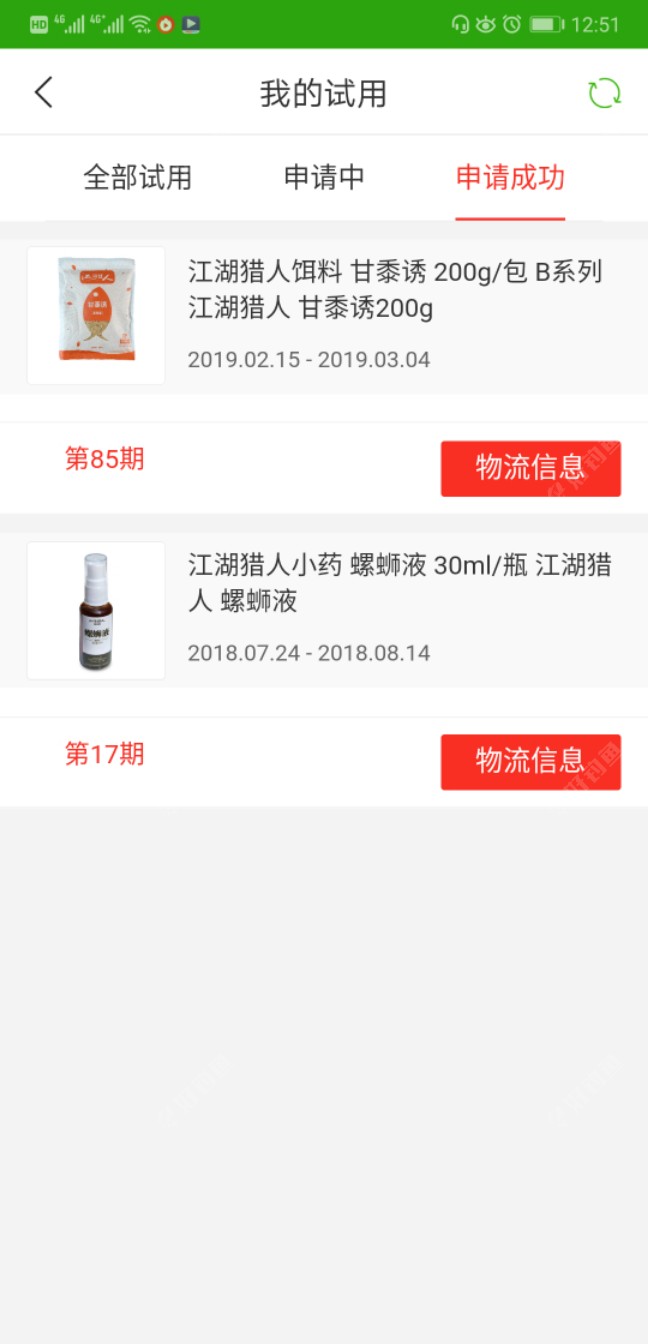View 物流信息 for 第85期

[x=530, y=468]
